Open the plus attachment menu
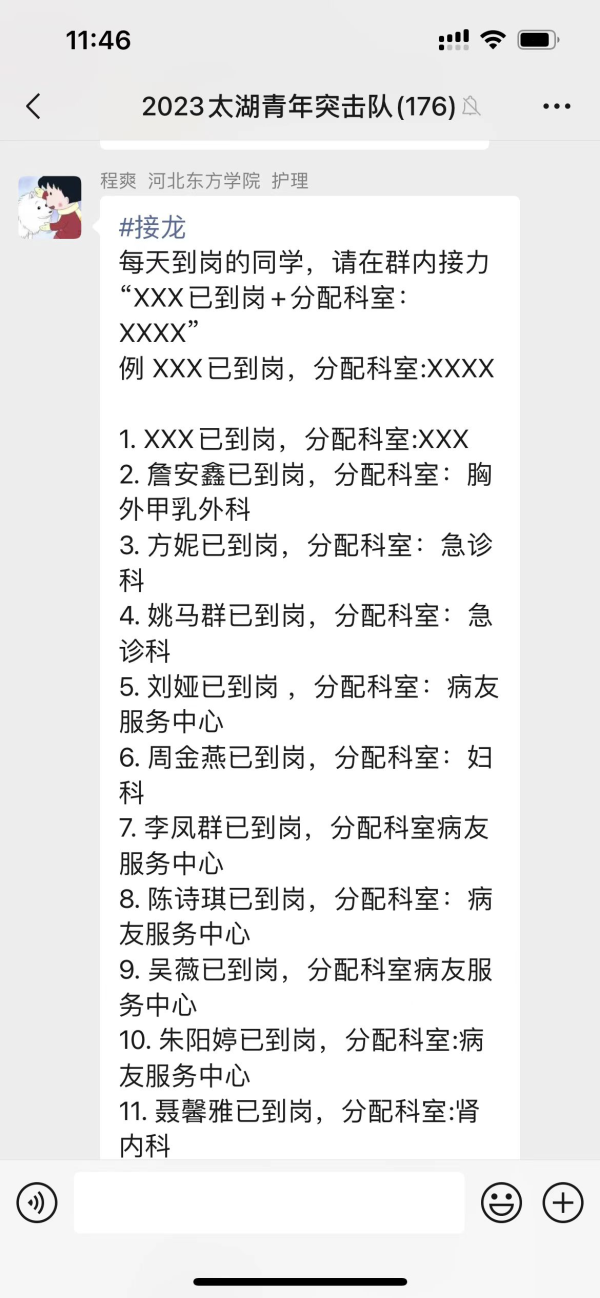The width and height of the screenshot is (600, 1298). (562, 1202)
